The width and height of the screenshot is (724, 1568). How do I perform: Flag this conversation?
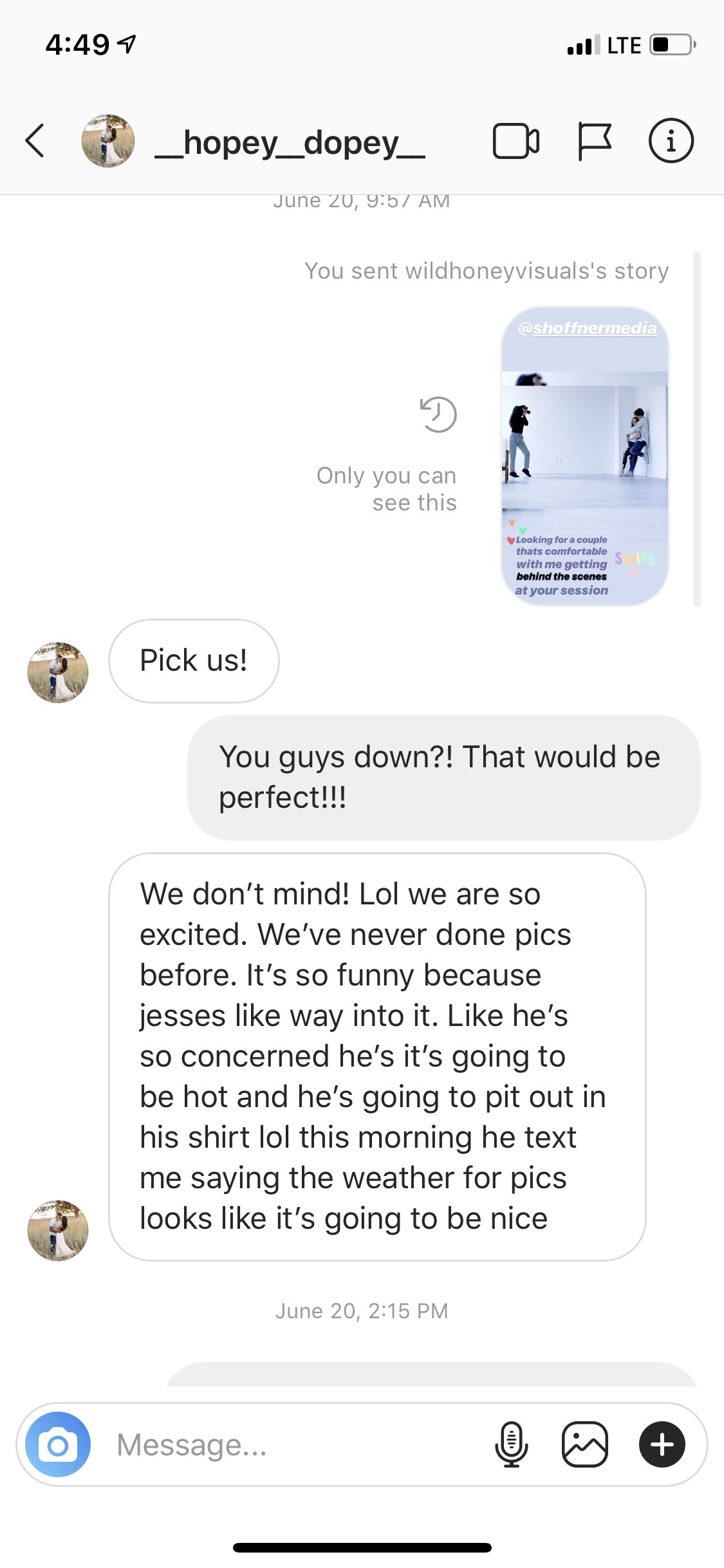pos(593,141)
